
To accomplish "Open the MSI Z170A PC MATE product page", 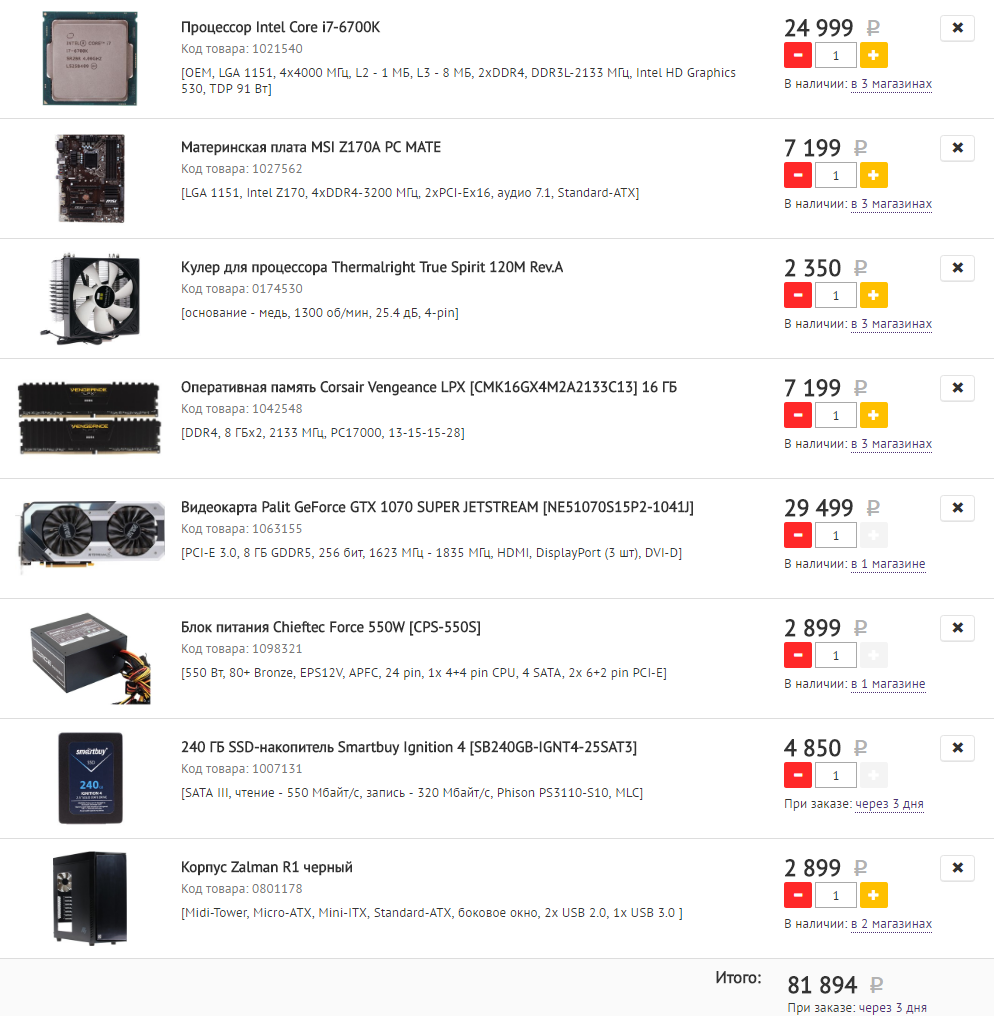I will 310,147.
